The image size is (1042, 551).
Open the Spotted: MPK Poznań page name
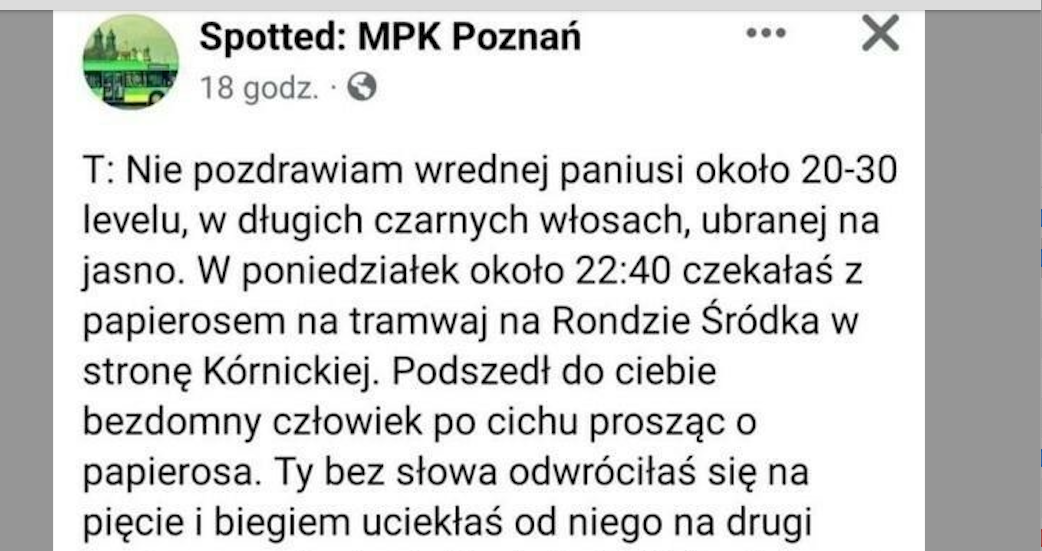click(390, 37)
